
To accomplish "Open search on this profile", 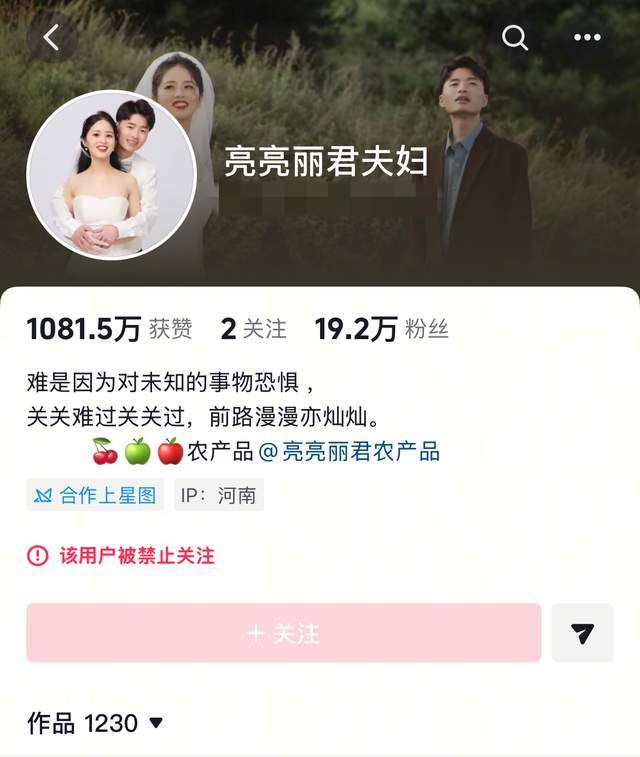I will coord(515,38).
